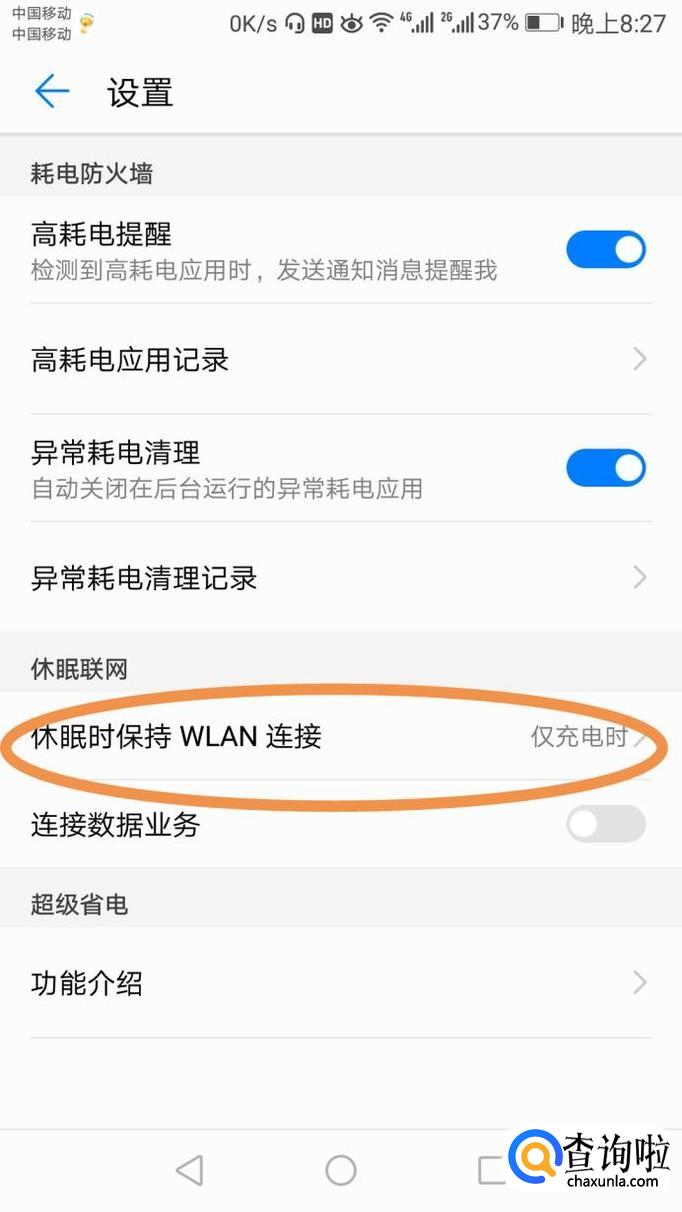682x1212 pixels.
Task: Enable the 连接数据业务 switch
Action: [606, 825]
